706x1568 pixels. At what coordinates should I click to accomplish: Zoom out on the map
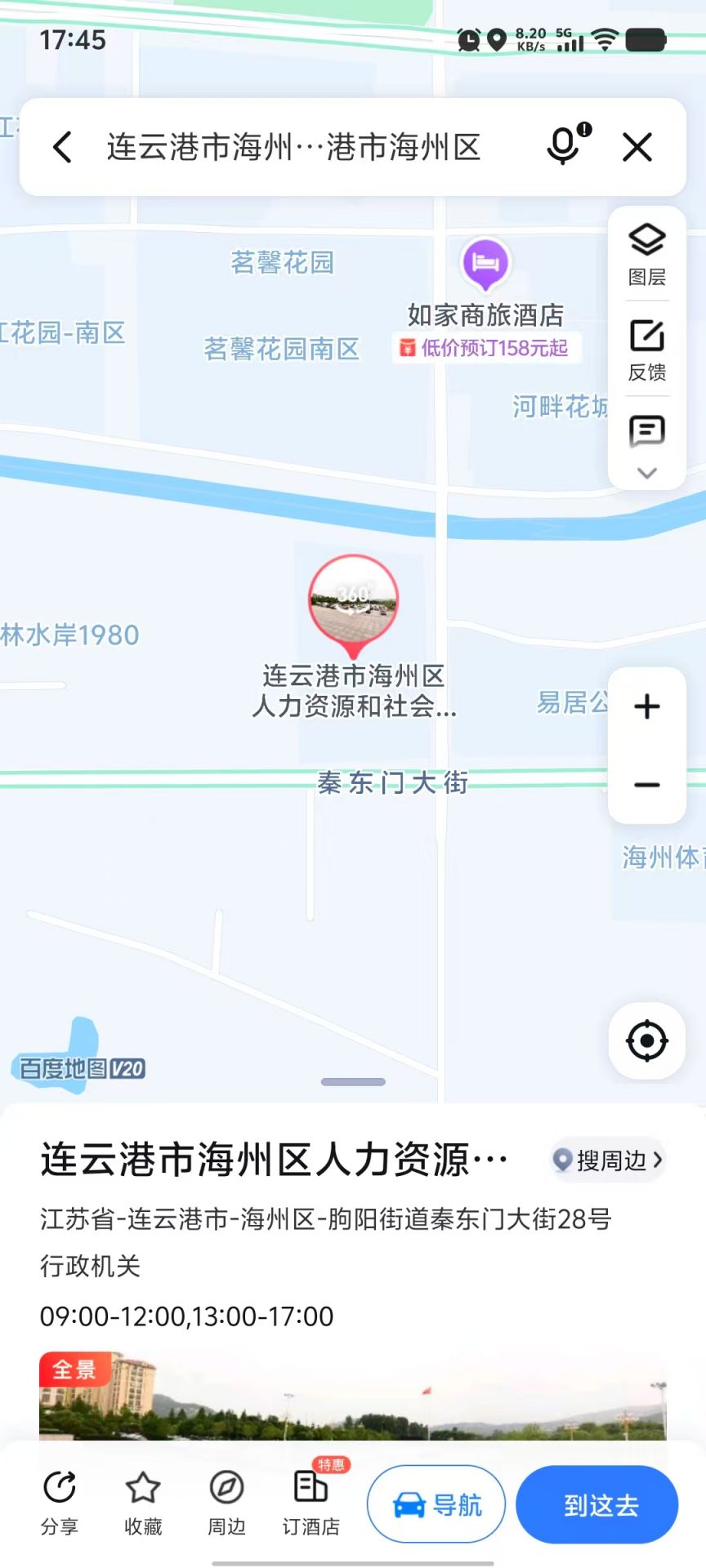[x=646, y=785]
